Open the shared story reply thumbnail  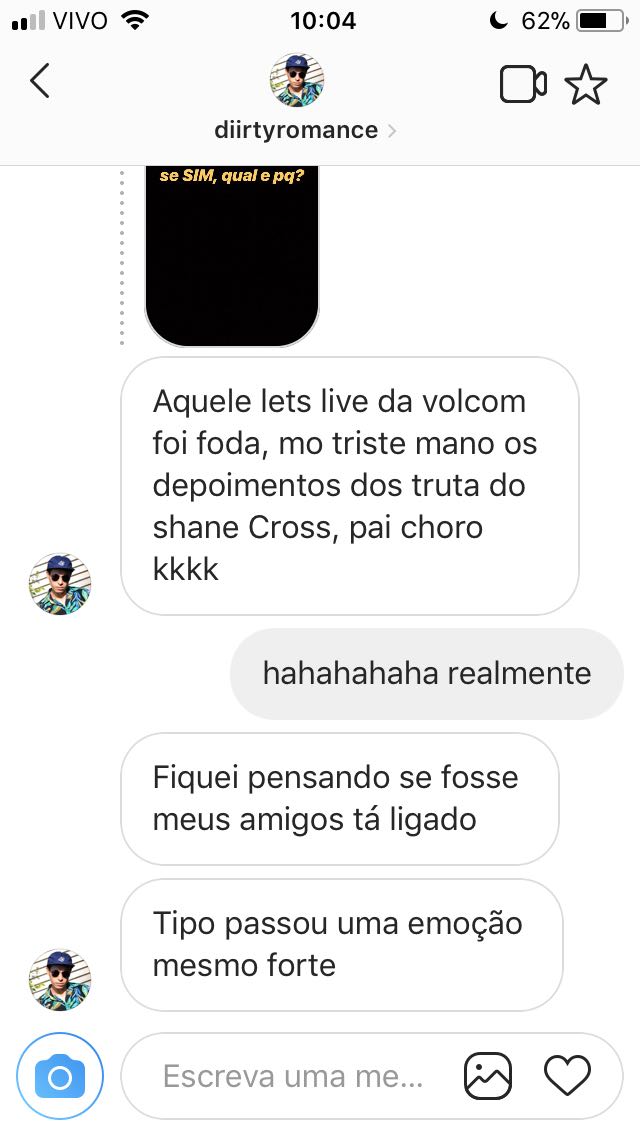(x=232, y=255)
